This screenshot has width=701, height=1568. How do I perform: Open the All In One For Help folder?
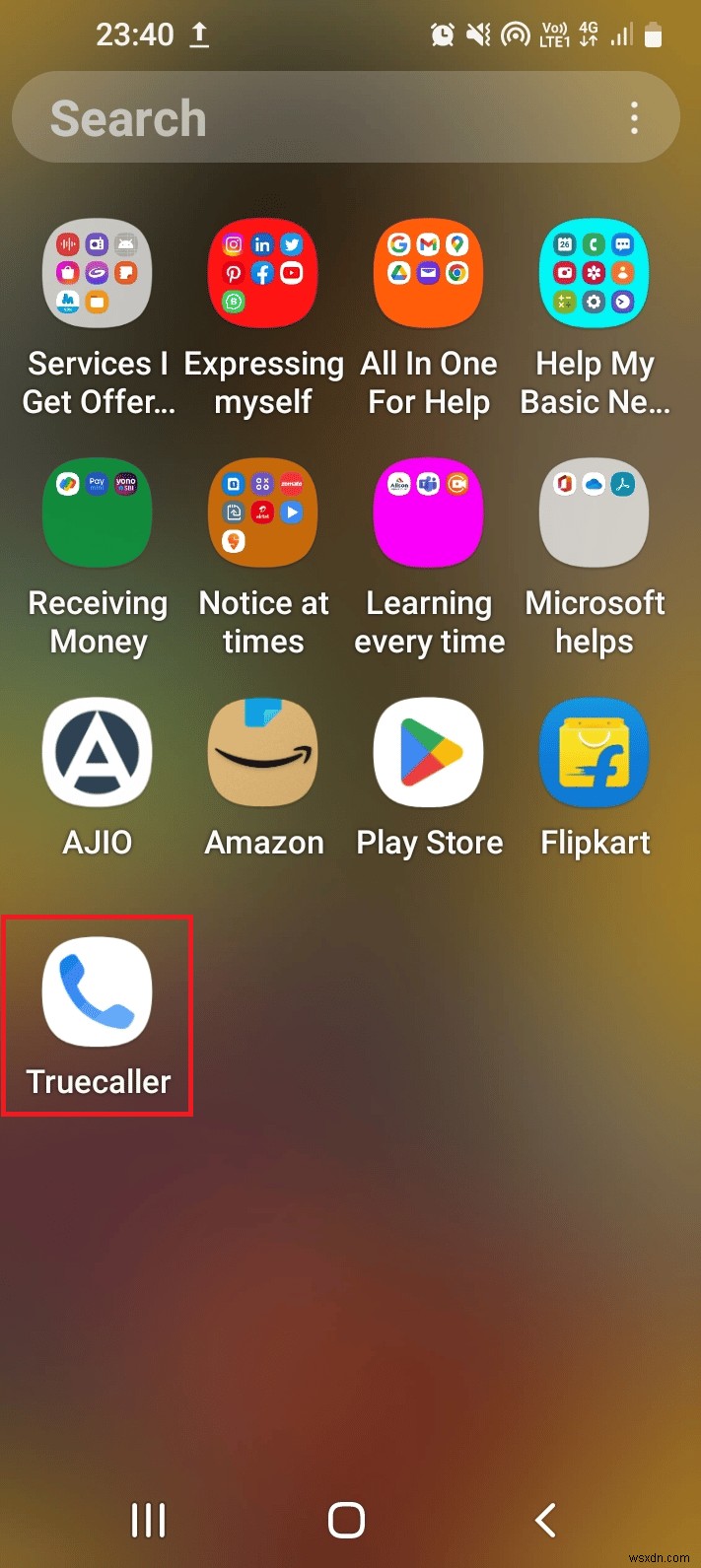(x=429, y=274)
